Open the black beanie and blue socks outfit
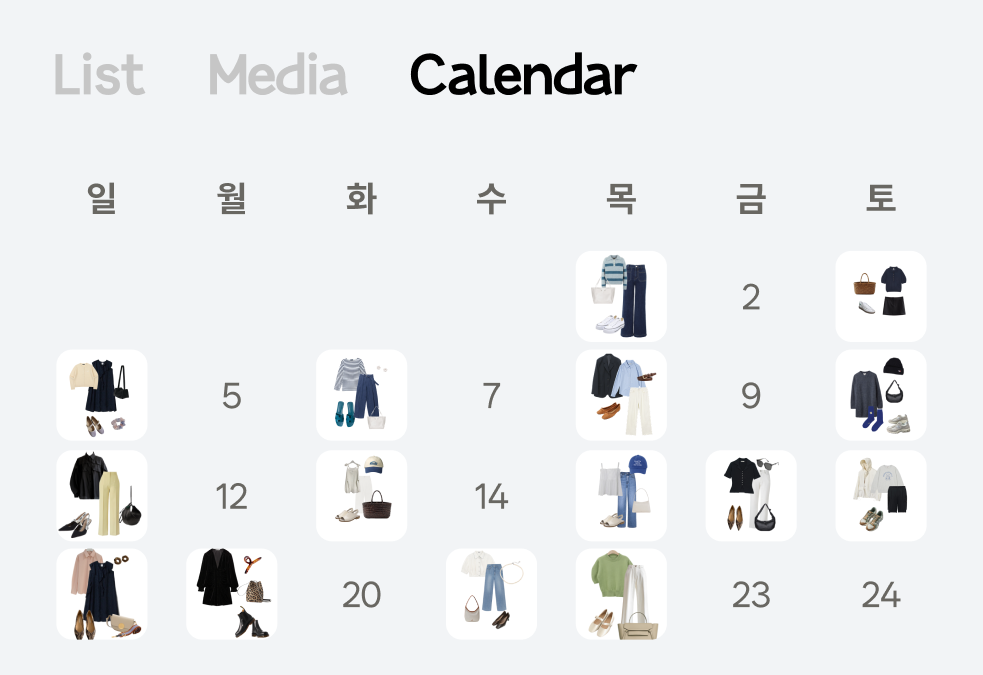Image resolution: width=983 pixels, height=675 pixels. 881,395
